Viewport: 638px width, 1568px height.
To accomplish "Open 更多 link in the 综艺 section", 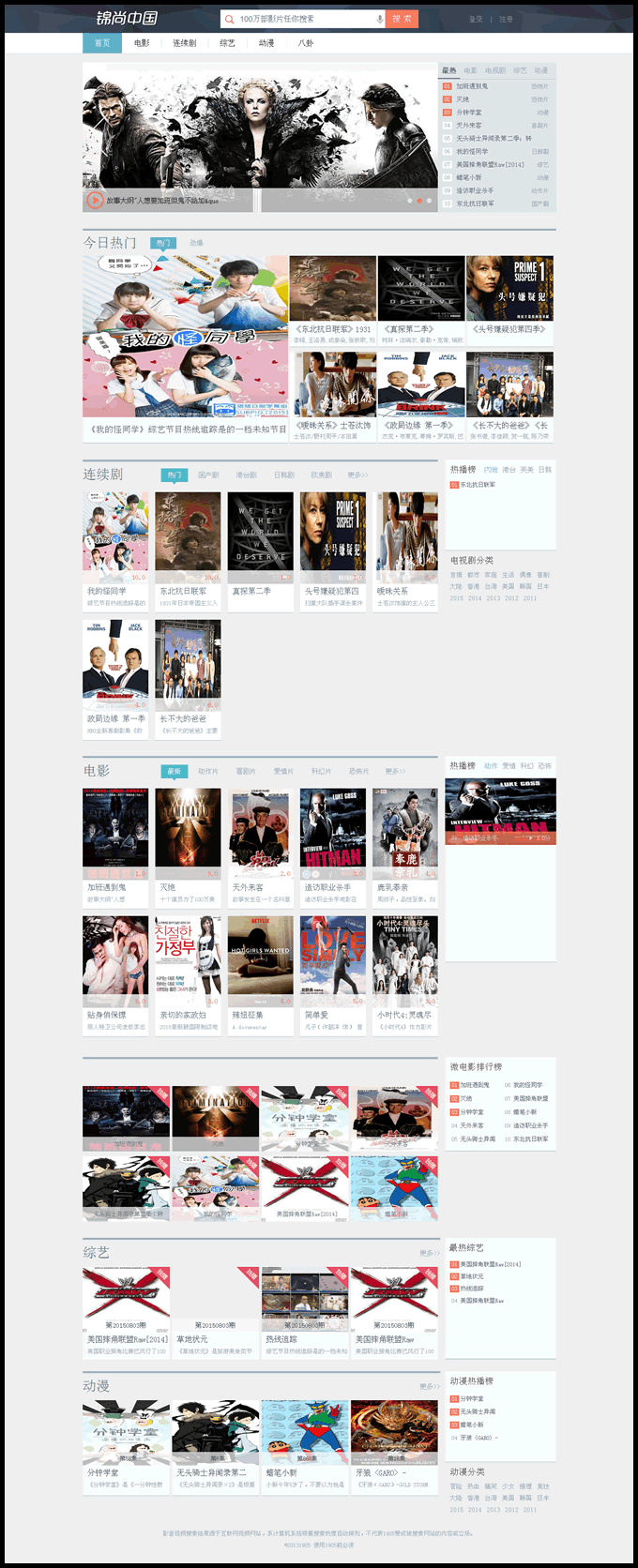I will click(x=429, y=1253).
